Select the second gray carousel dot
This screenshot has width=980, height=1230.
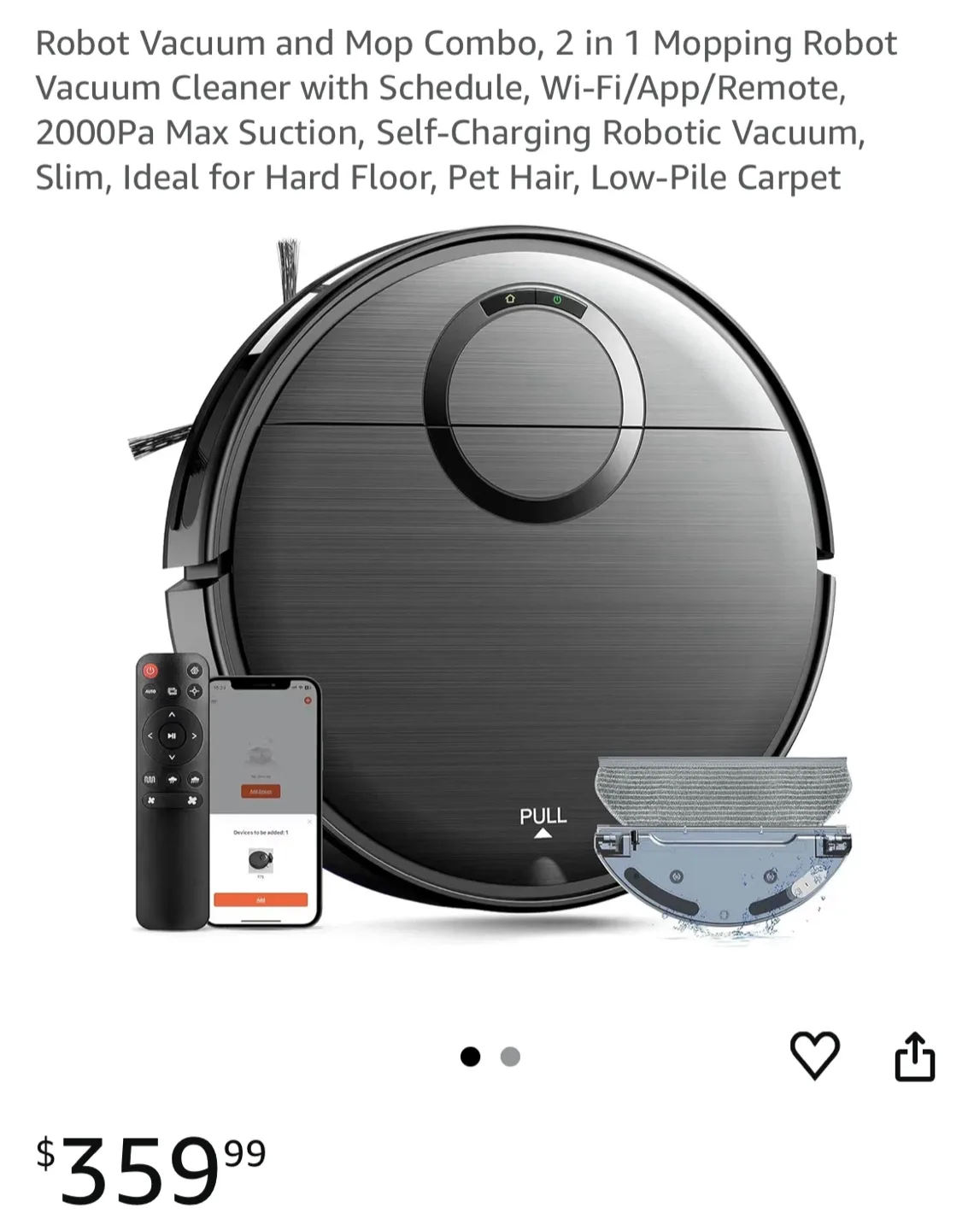pyautogui.click(x=510, y=1057)
